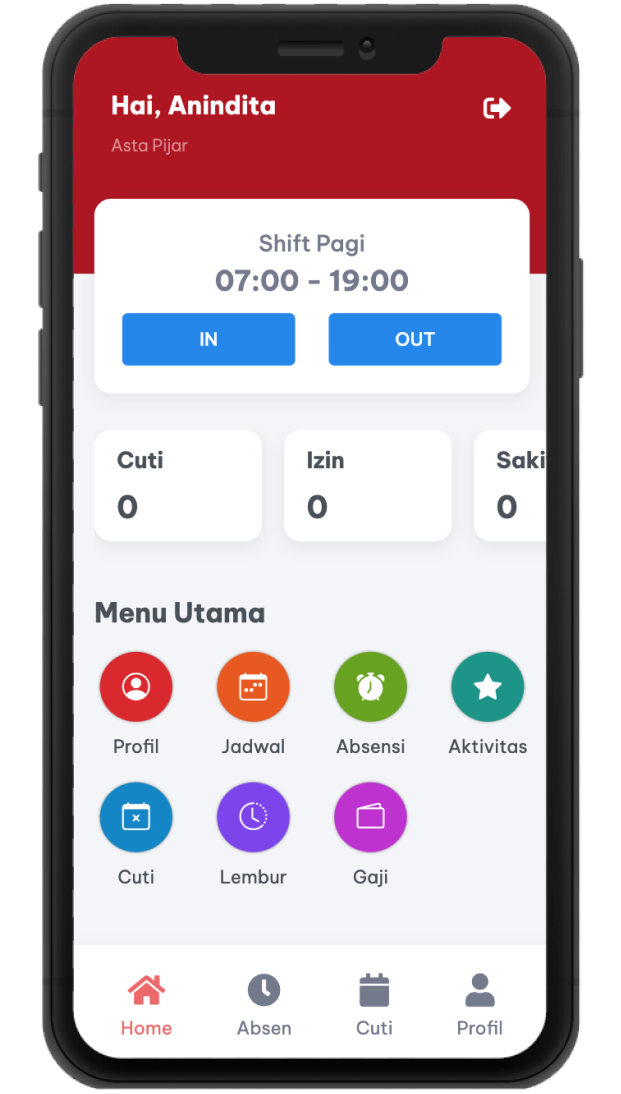Open the Izin summary card

click(367, 485)
